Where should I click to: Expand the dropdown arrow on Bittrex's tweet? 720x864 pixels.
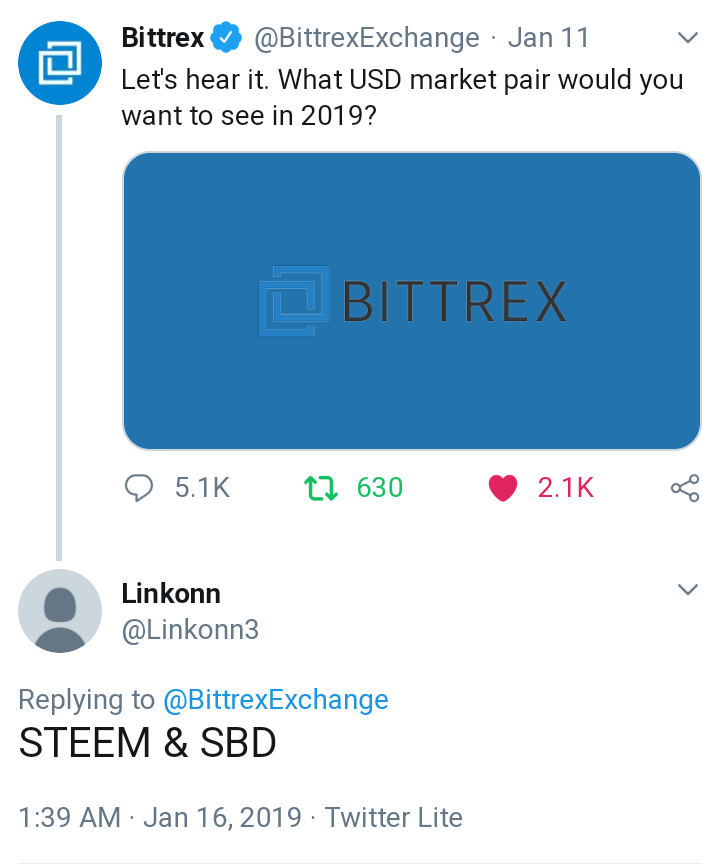[x=688, y=39]
